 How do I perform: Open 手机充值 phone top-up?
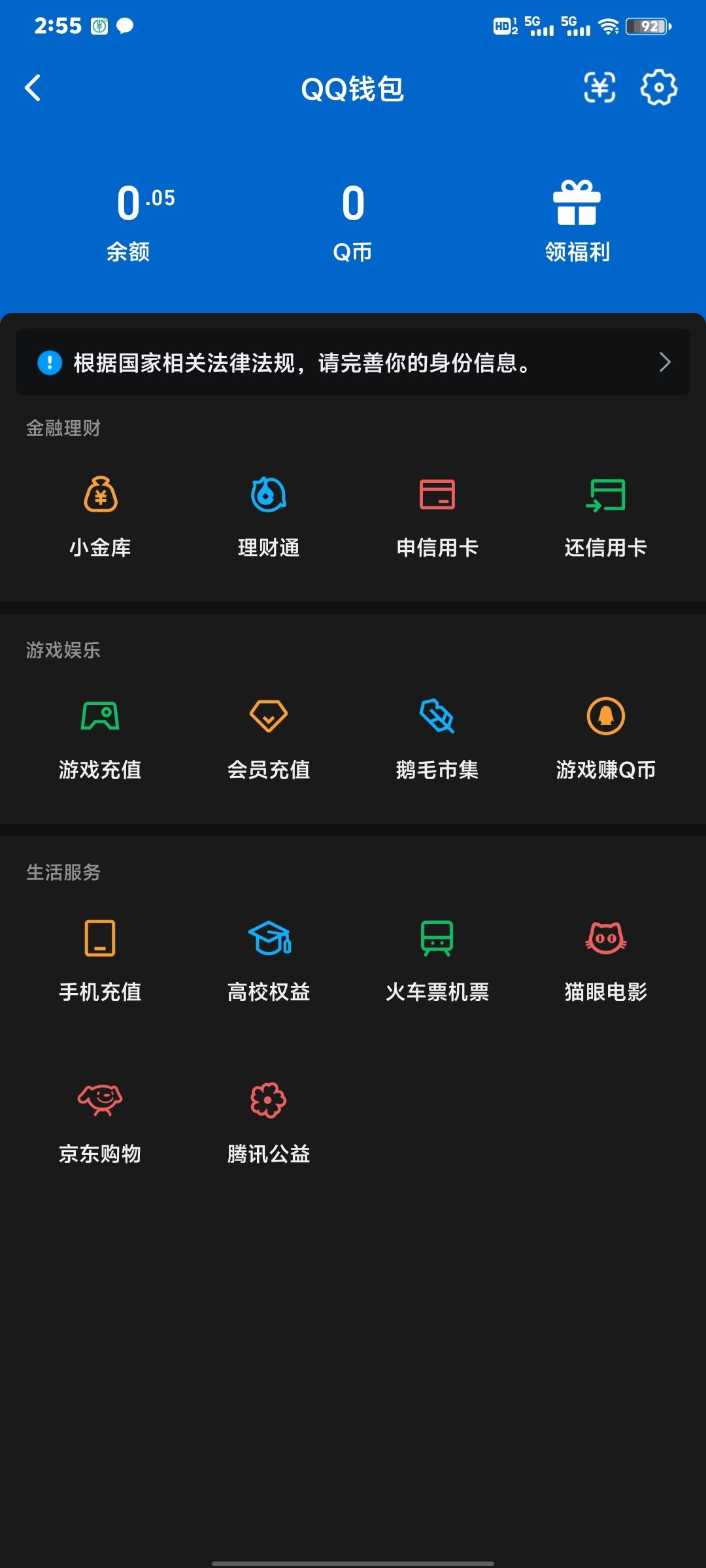[99, 960]
